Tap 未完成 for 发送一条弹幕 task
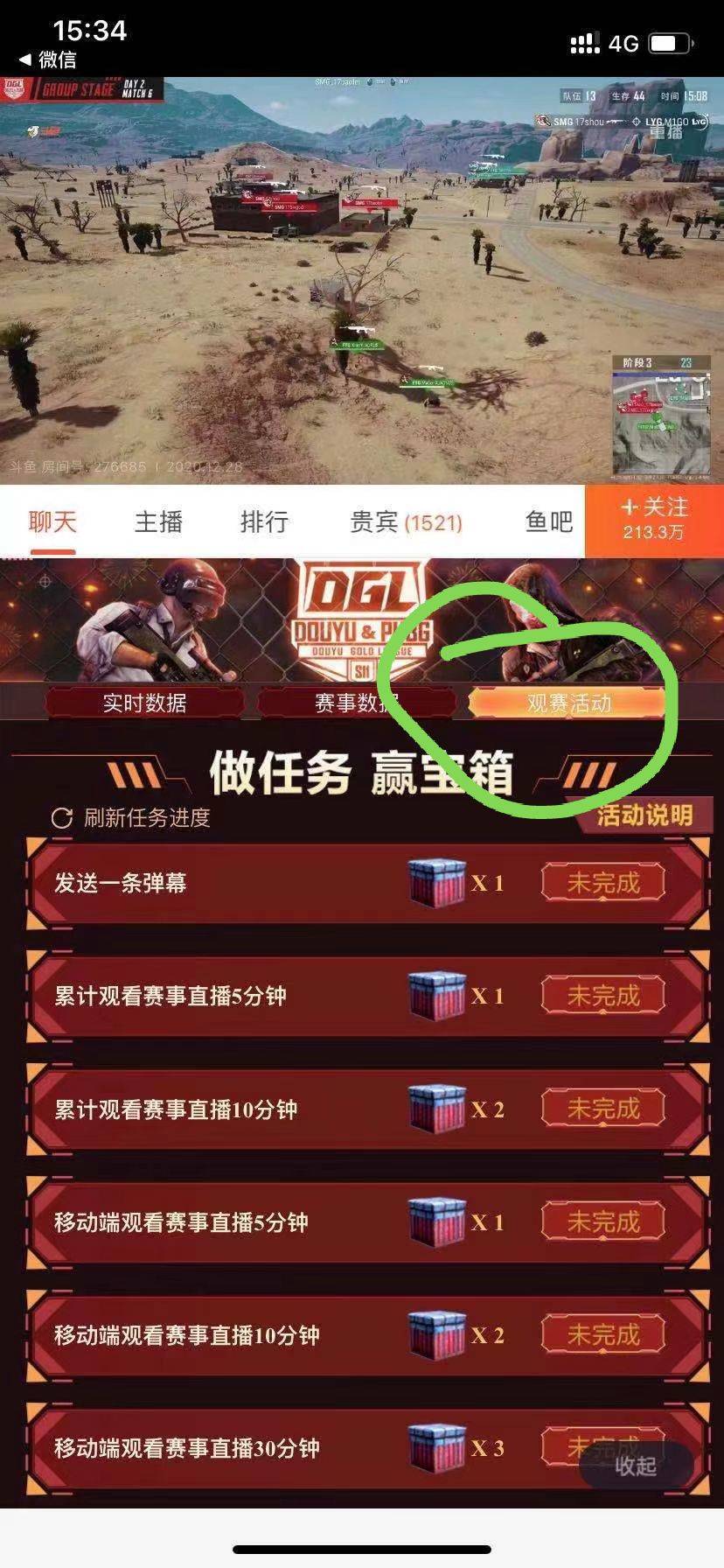This screenshot has height=1568, width=724. coord(603,883)
